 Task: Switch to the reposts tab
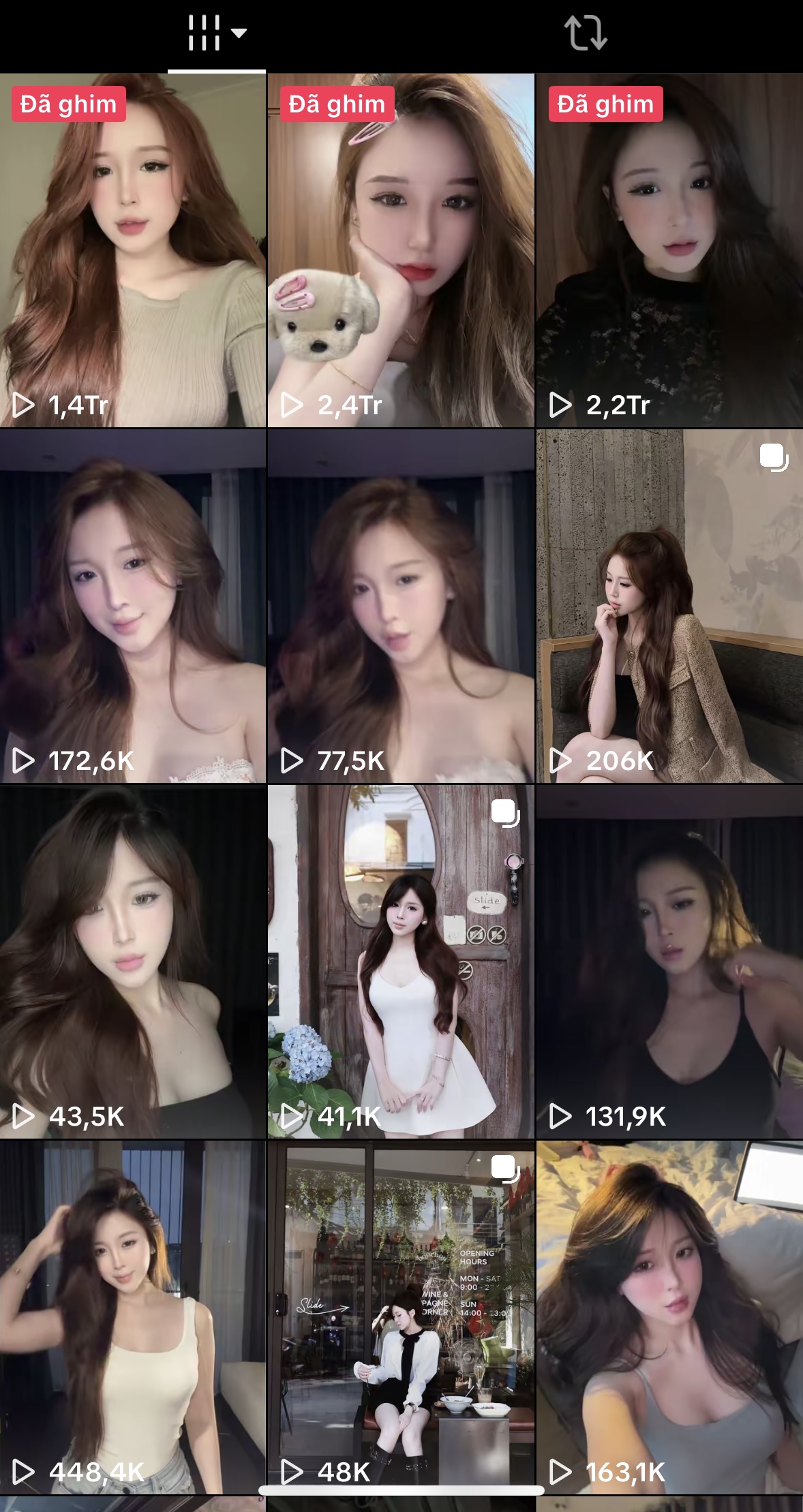coord(586,33)
